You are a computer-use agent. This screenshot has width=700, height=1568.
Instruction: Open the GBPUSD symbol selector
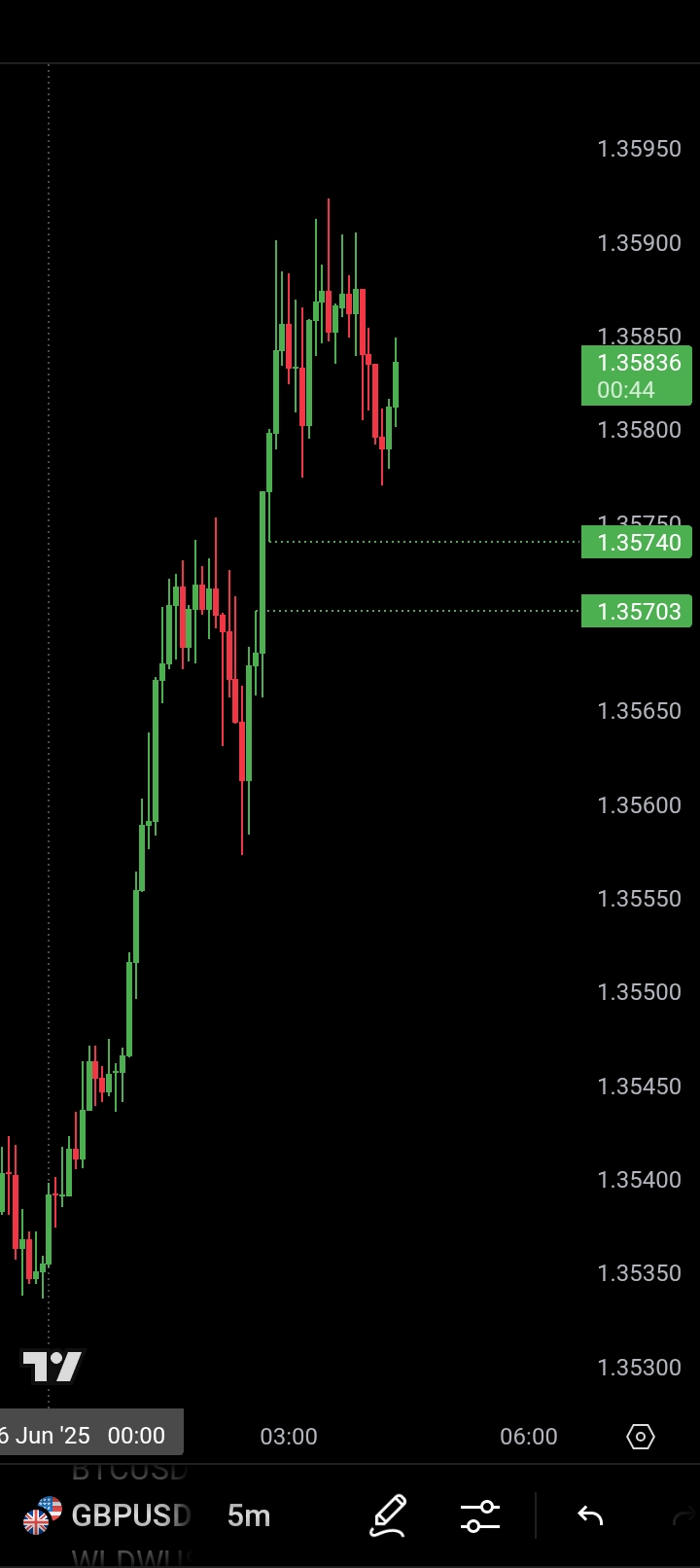pyautogui.click(x=107, y=1515)
